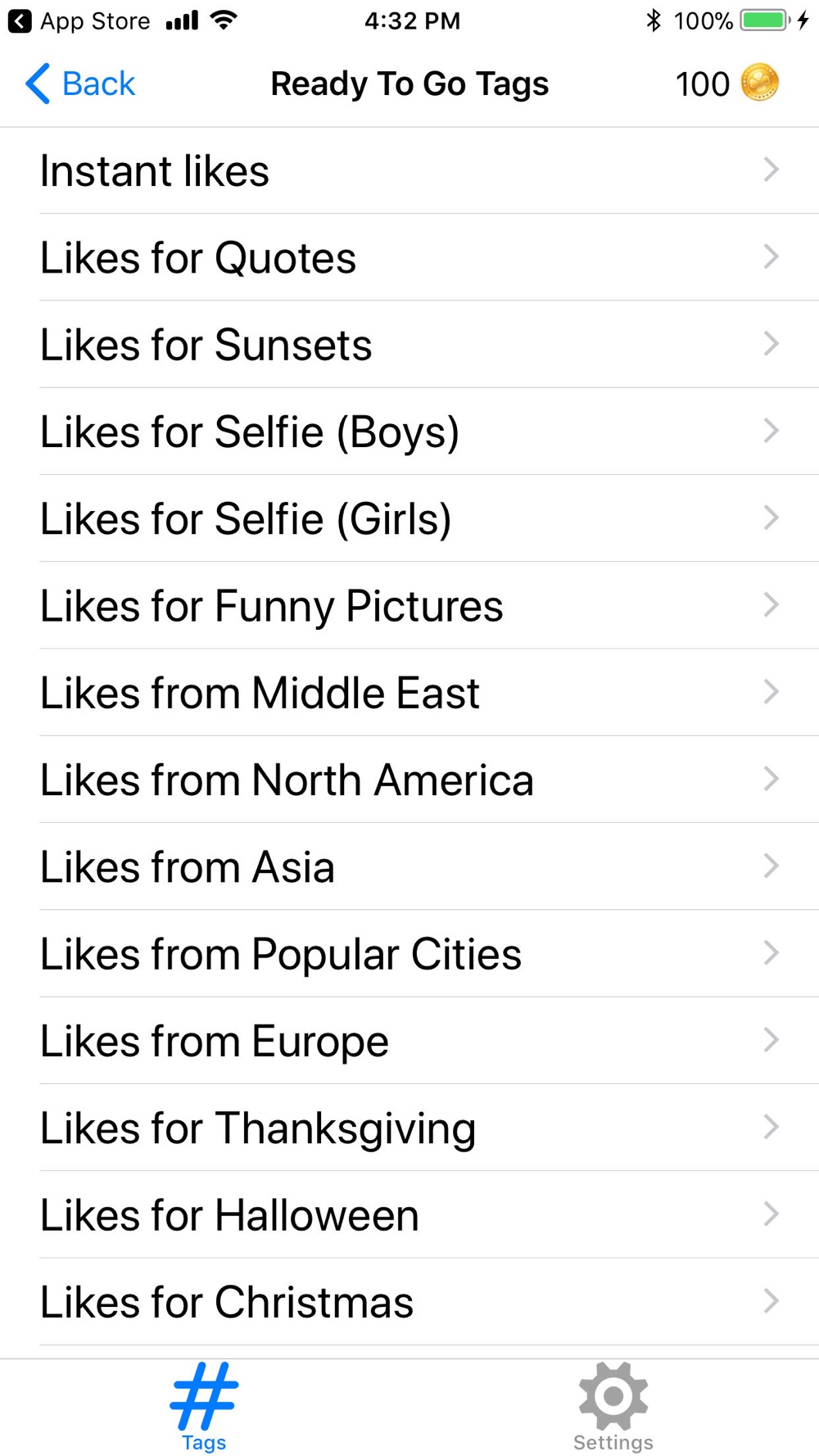Open Likes for Selfie (Girls)
Image resolution: width=819 pixels, height=1456 pixels.
409,518
